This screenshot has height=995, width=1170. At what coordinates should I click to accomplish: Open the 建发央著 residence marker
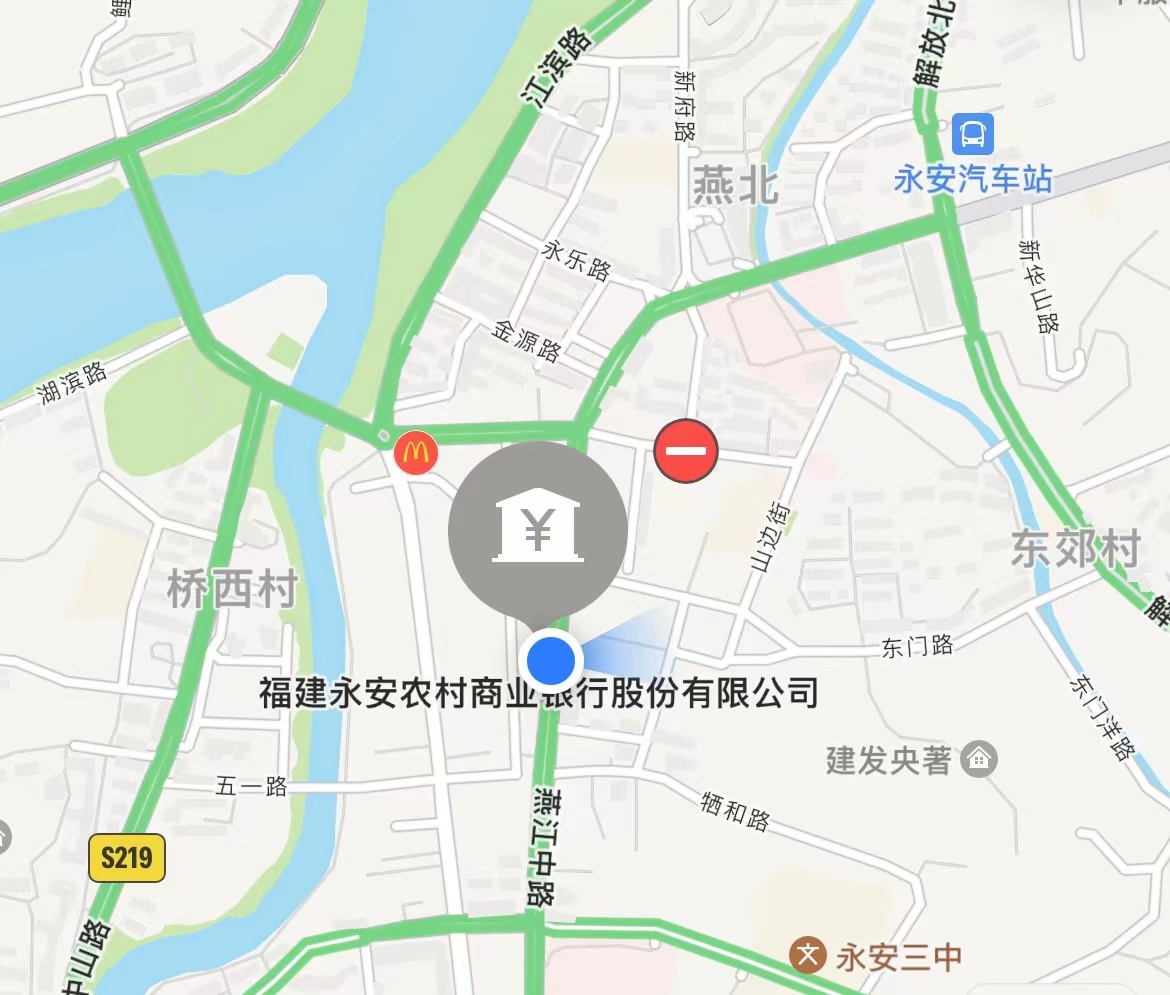(x=979, y=760)
